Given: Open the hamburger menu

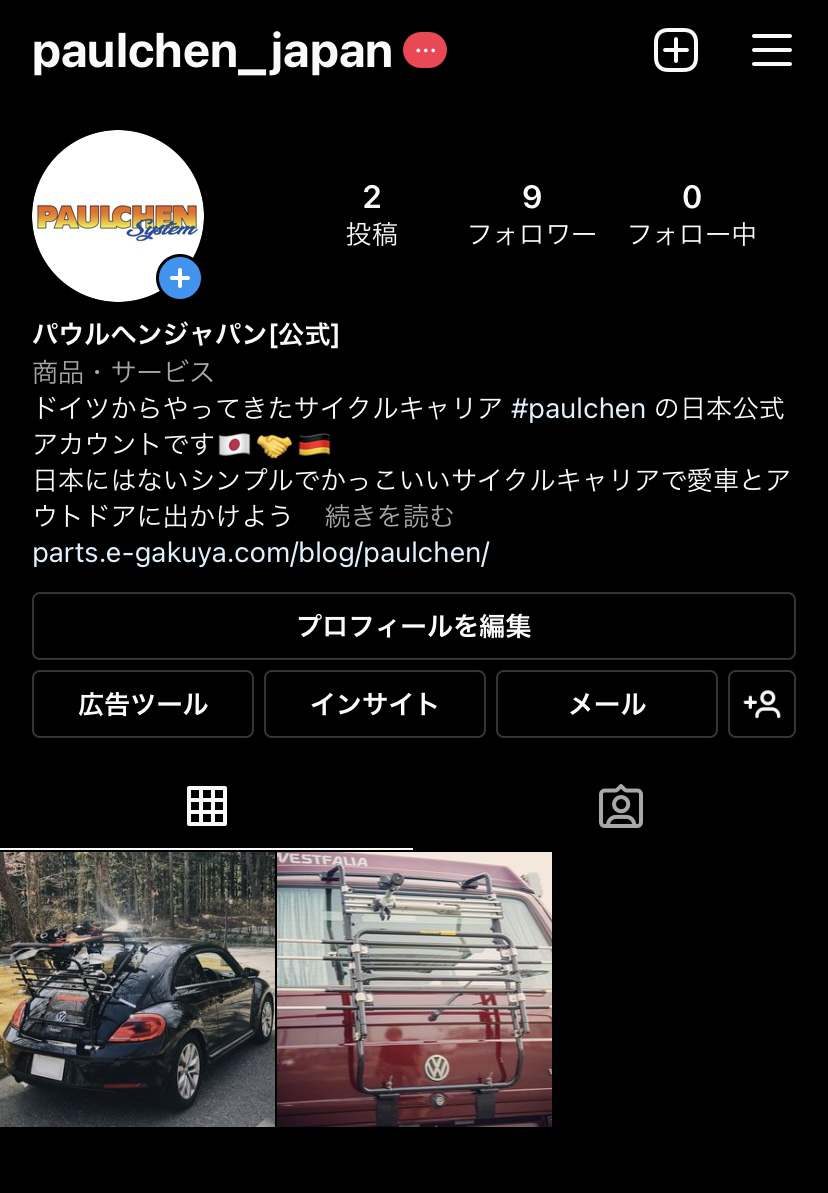Looking at the screenshot, I should tap(771, 50).
